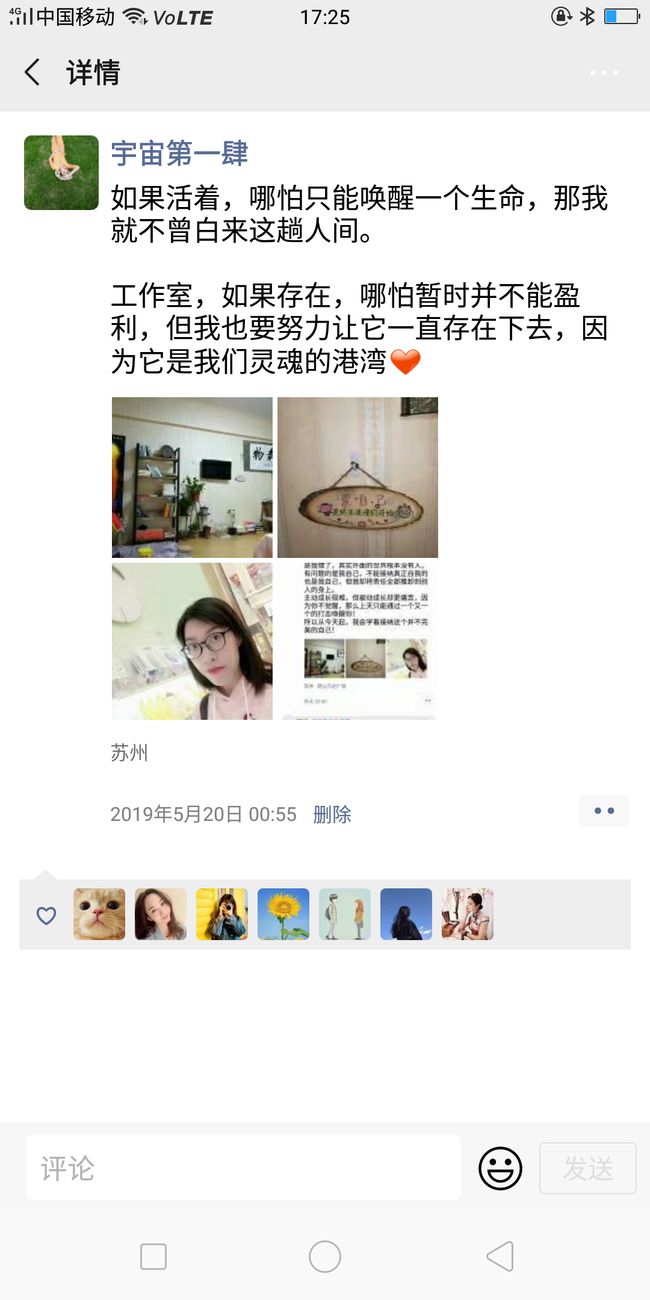Image resolution: width=650 pixels, height=1300 pixels.
Task: Open the like and comment popup button
Action: click(604, 810)
